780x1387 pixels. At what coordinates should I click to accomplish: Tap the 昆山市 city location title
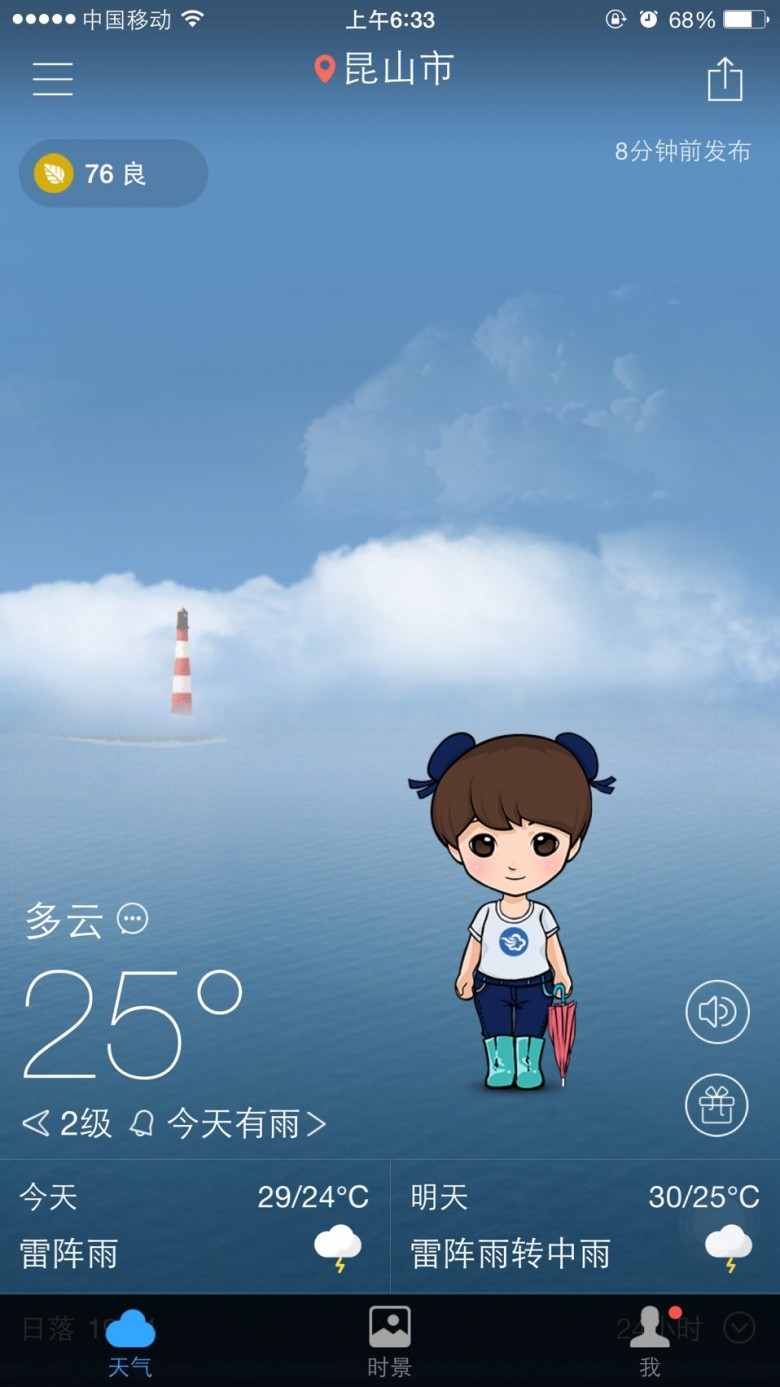(x=385, y=69)
